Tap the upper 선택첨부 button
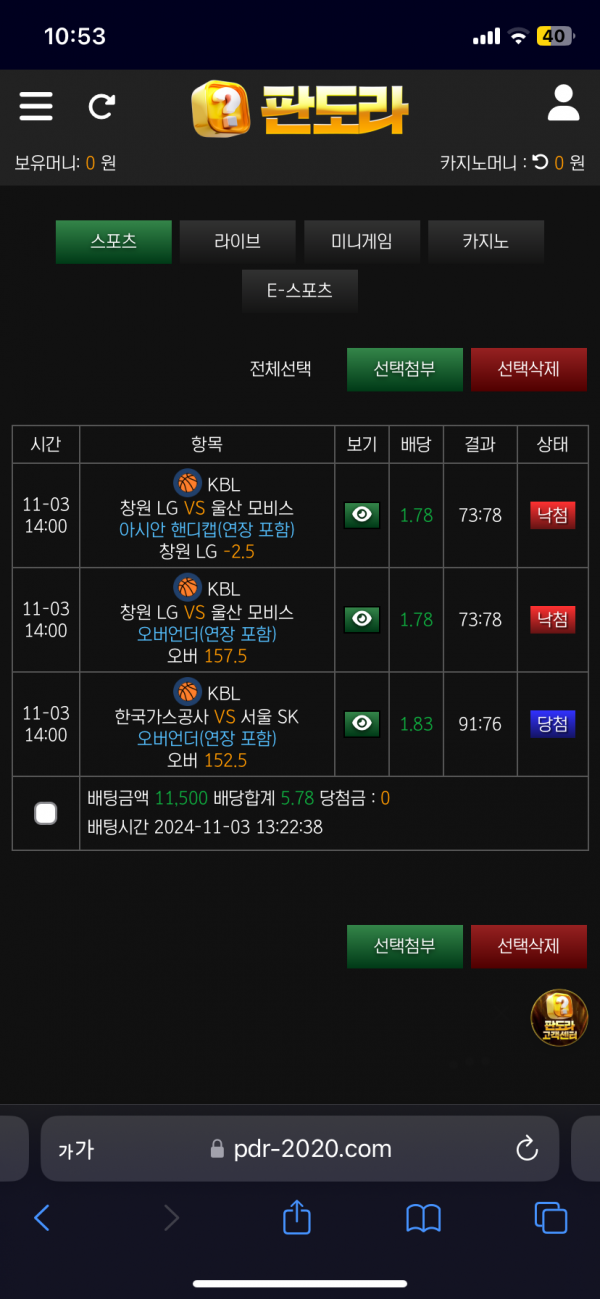The width and height of the screenshot is (600, 1299). pos(405,369)
